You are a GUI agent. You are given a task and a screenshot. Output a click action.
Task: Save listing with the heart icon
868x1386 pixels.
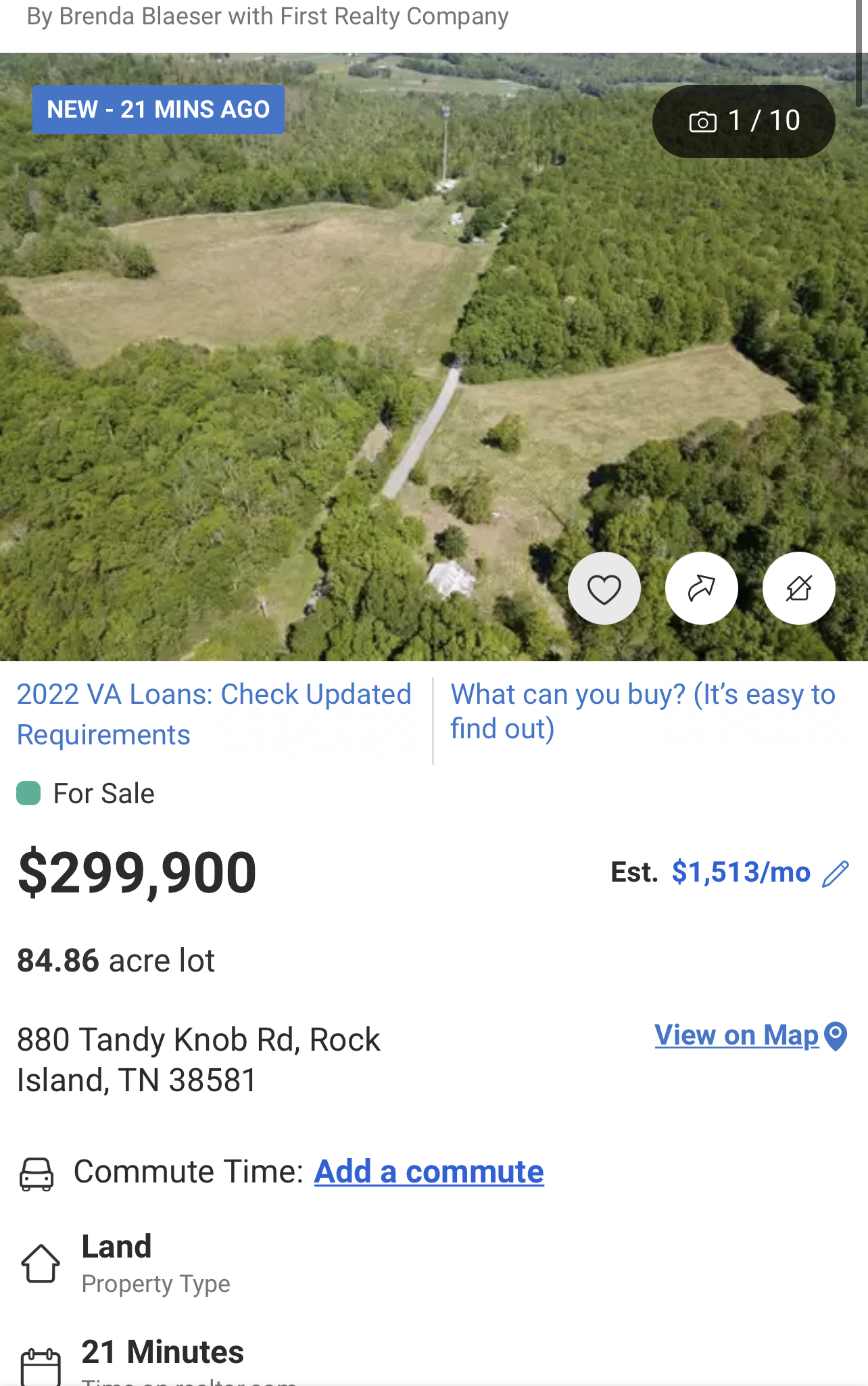point(604,588)
